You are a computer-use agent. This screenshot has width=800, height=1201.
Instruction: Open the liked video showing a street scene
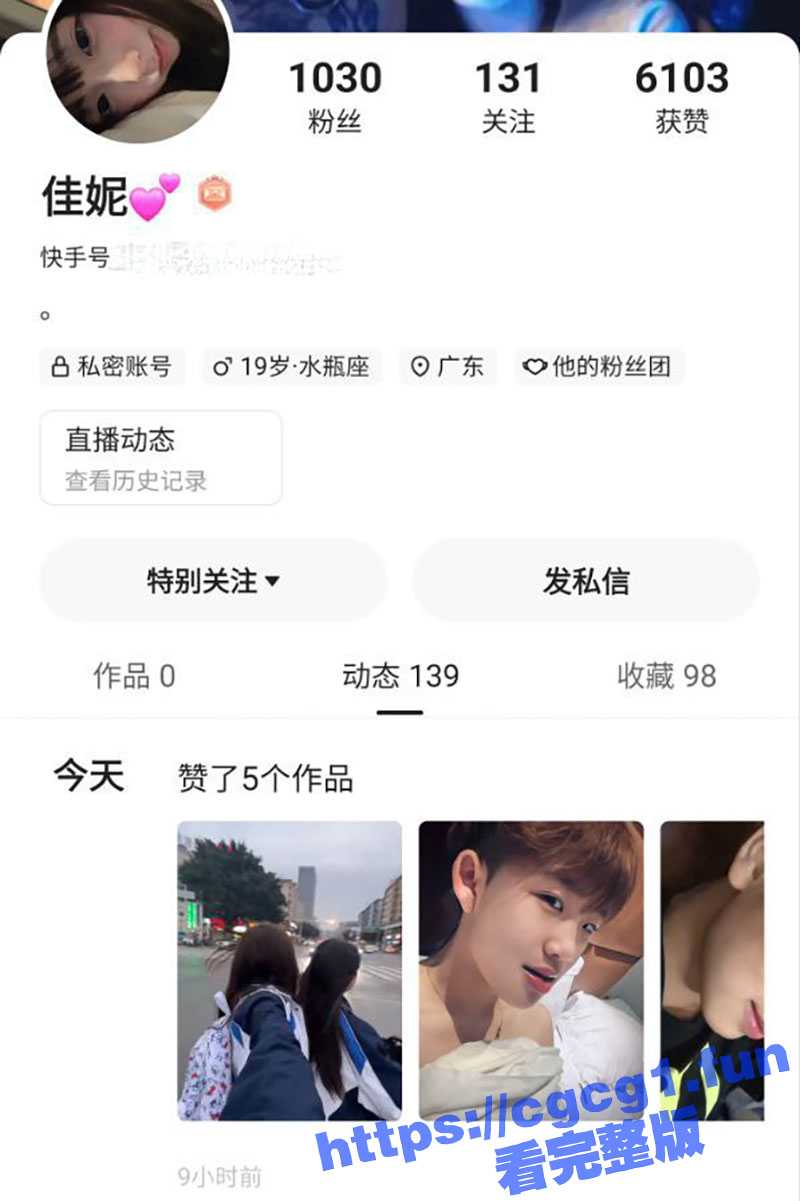(x=290, y=970)
